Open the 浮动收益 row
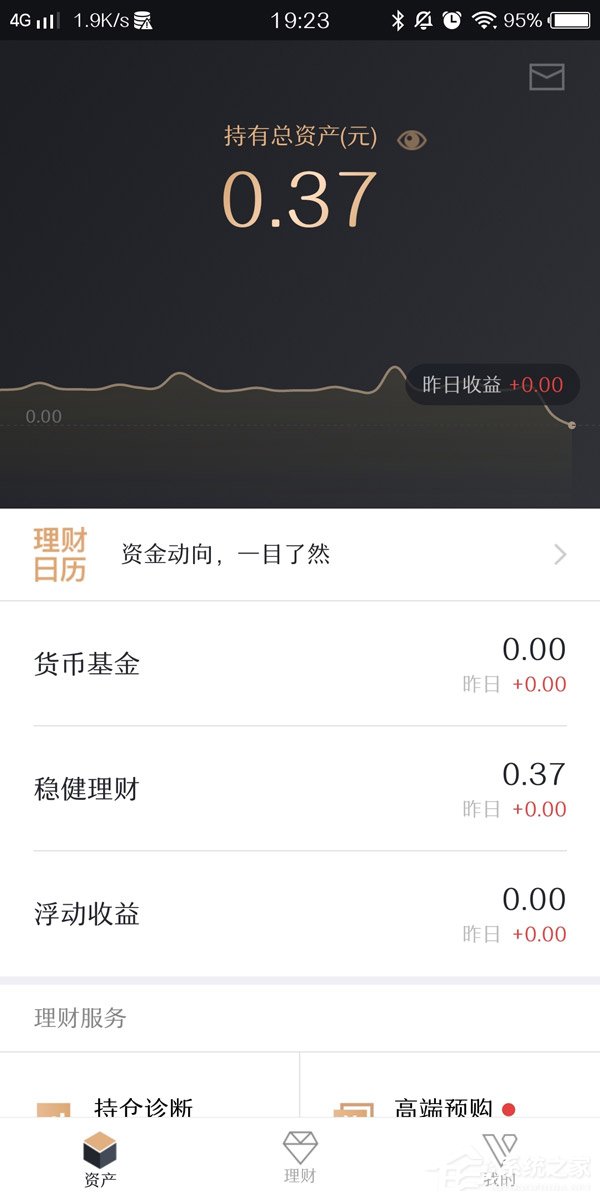 (300, 914)
